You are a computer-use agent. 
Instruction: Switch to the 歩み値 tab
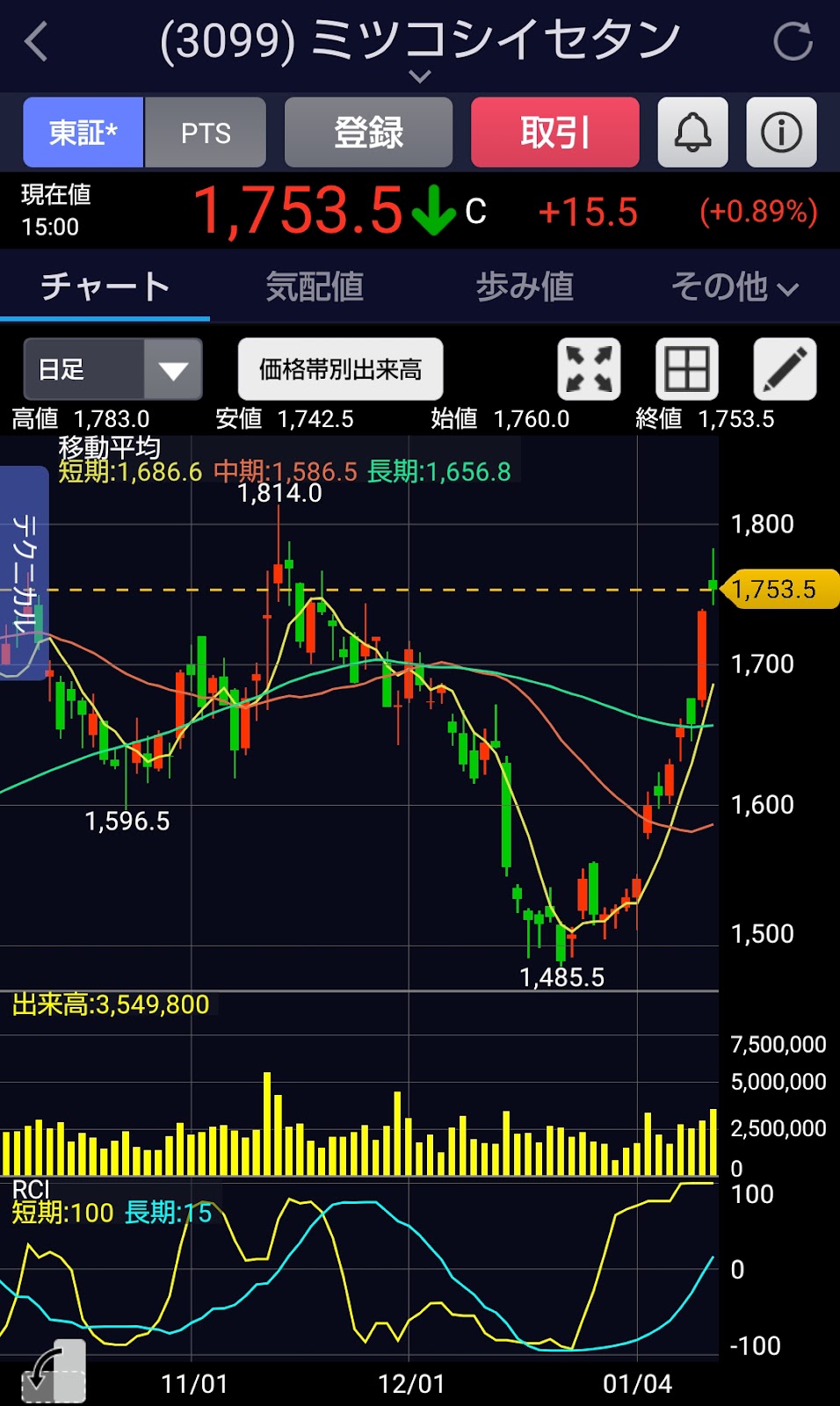coord(525,286)
